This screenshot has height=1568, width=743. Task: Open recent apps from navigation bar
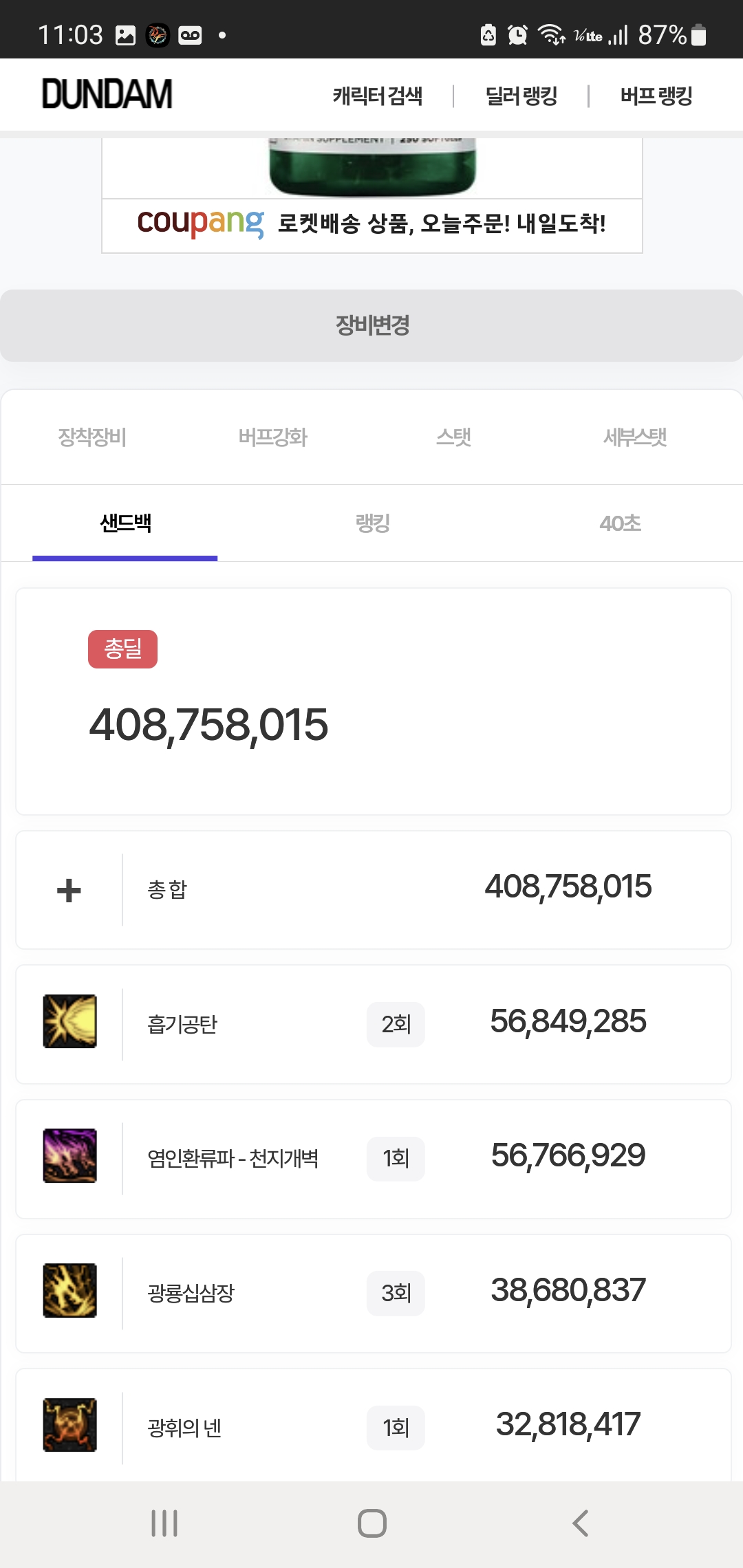click(164, 1523)
